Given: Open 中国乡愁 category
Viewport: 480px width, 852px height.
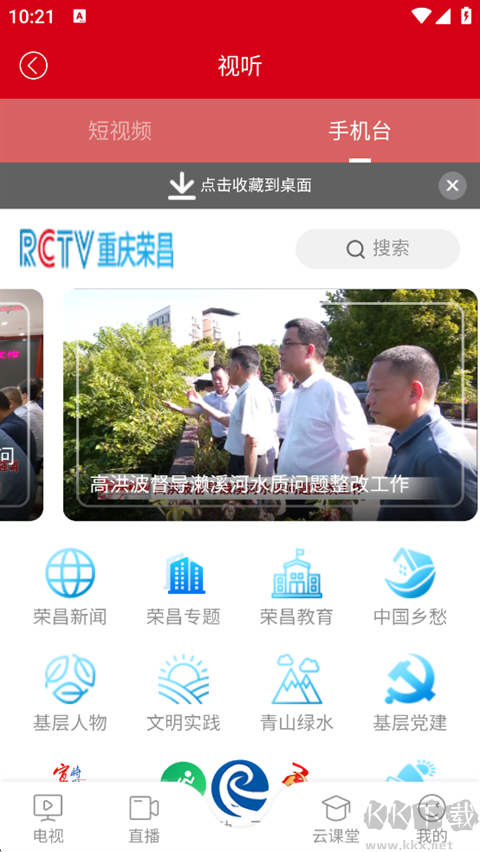Looking at the screenshot, I should pos(410,587).
